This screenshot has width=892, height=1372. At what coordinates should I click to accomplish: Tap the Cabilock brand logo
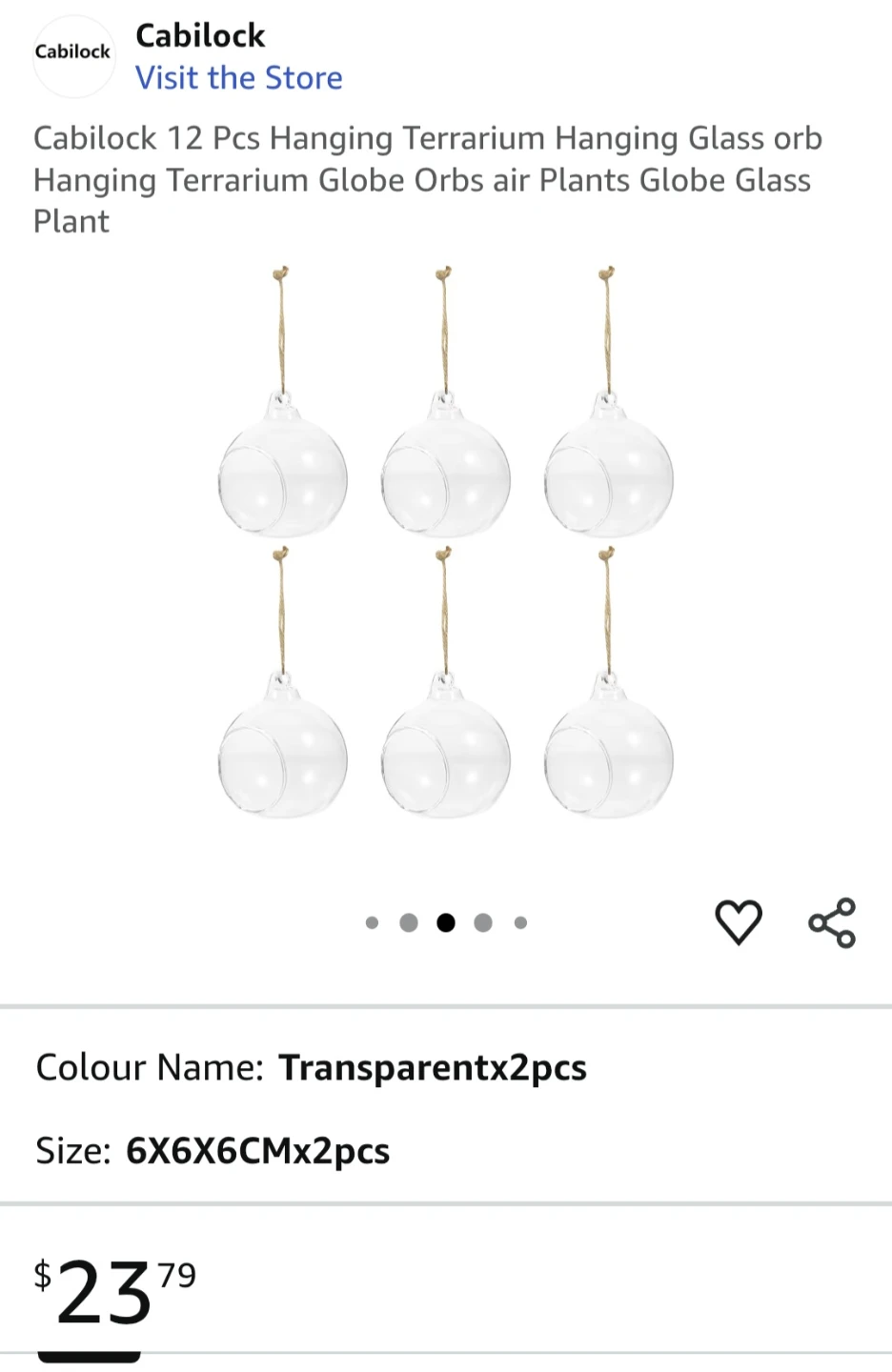[73, 52]
